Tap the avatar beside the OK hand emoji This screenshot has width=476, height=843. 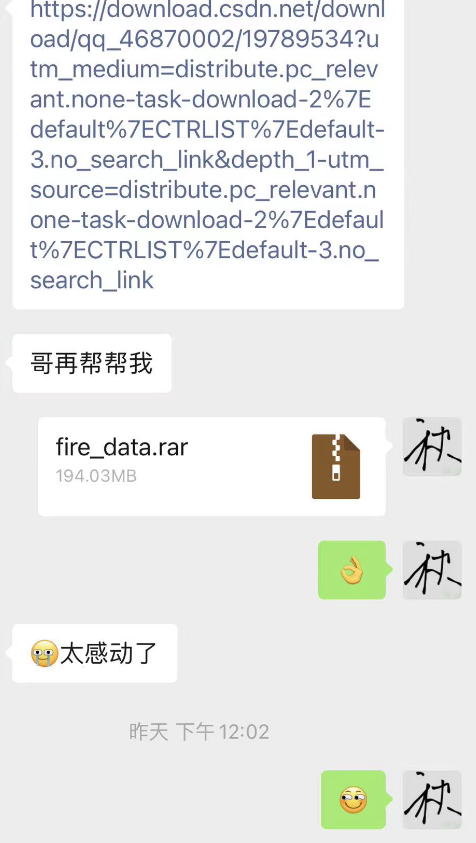(x=432, y=570)
